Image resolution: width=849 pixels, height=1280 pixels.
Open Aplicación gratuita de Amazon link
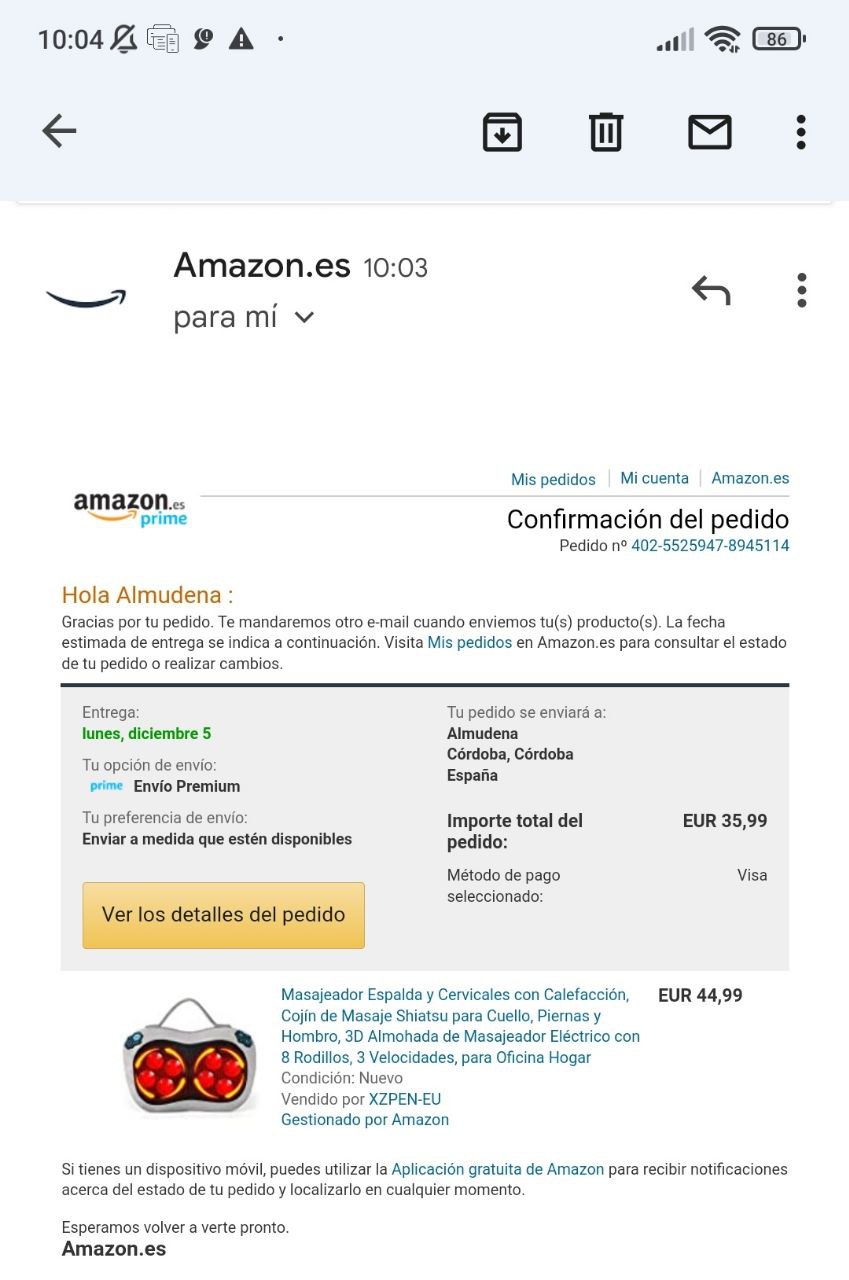(x=497, y=1169)
